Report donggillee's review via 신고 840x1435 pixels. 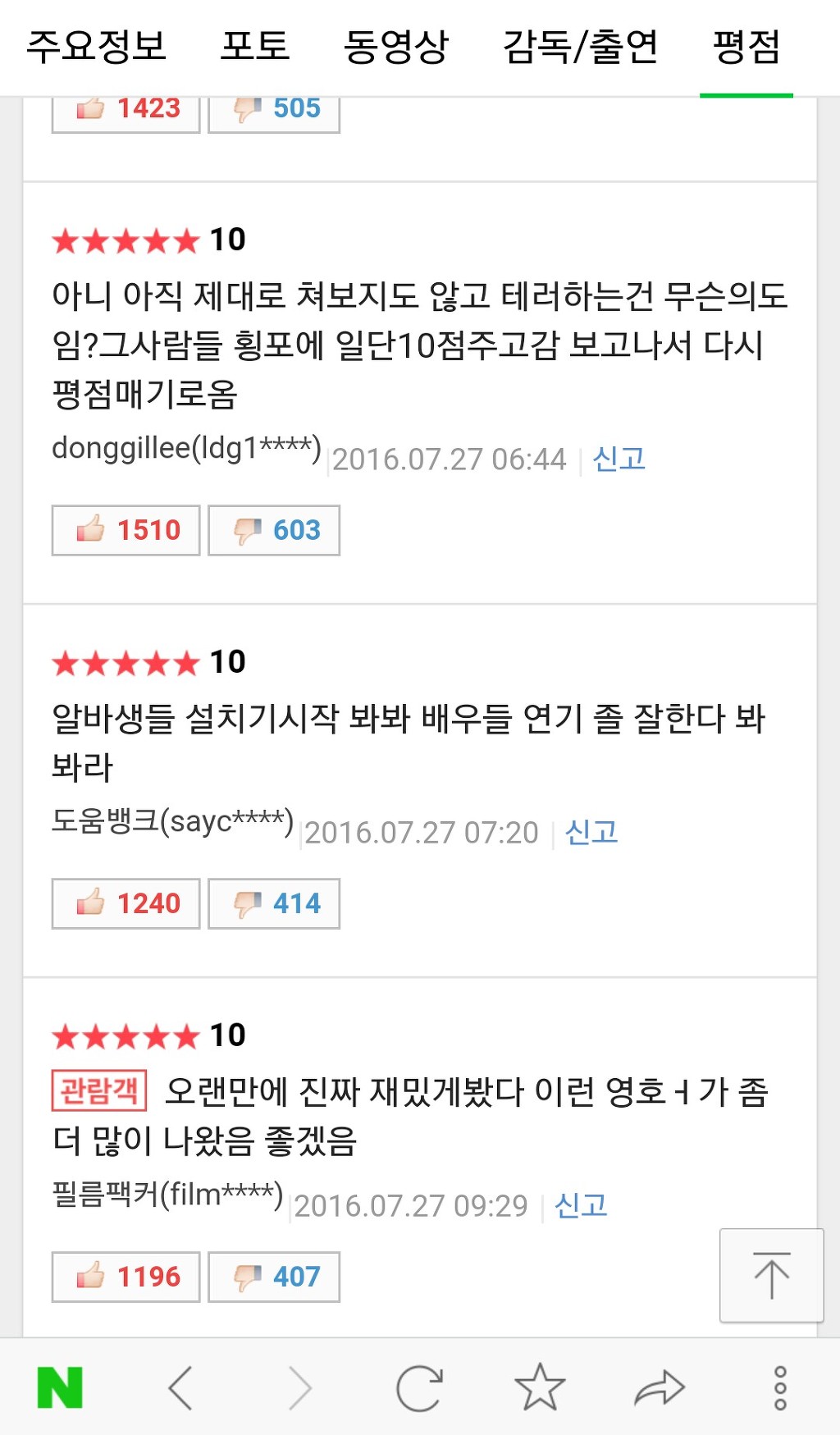tap(619, 459)
